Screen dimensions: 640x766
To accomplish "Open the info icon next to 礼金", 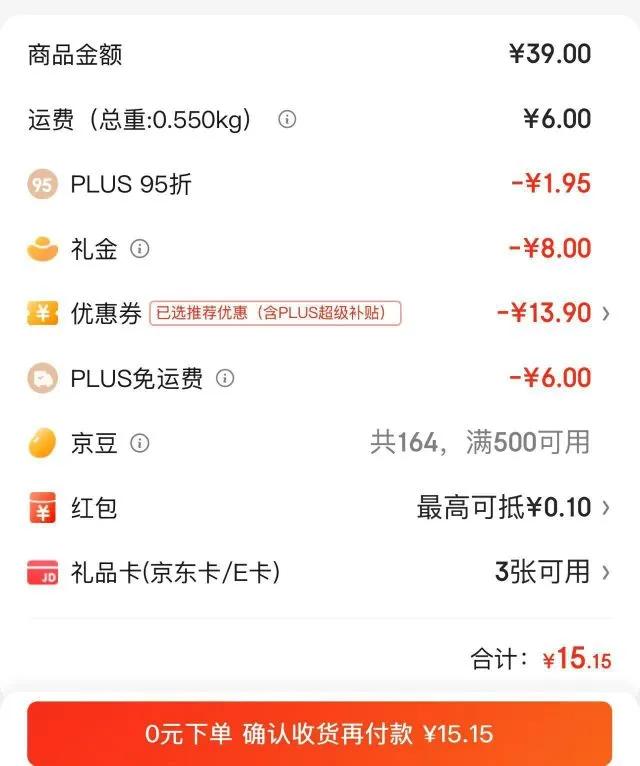I will (140, 249).
